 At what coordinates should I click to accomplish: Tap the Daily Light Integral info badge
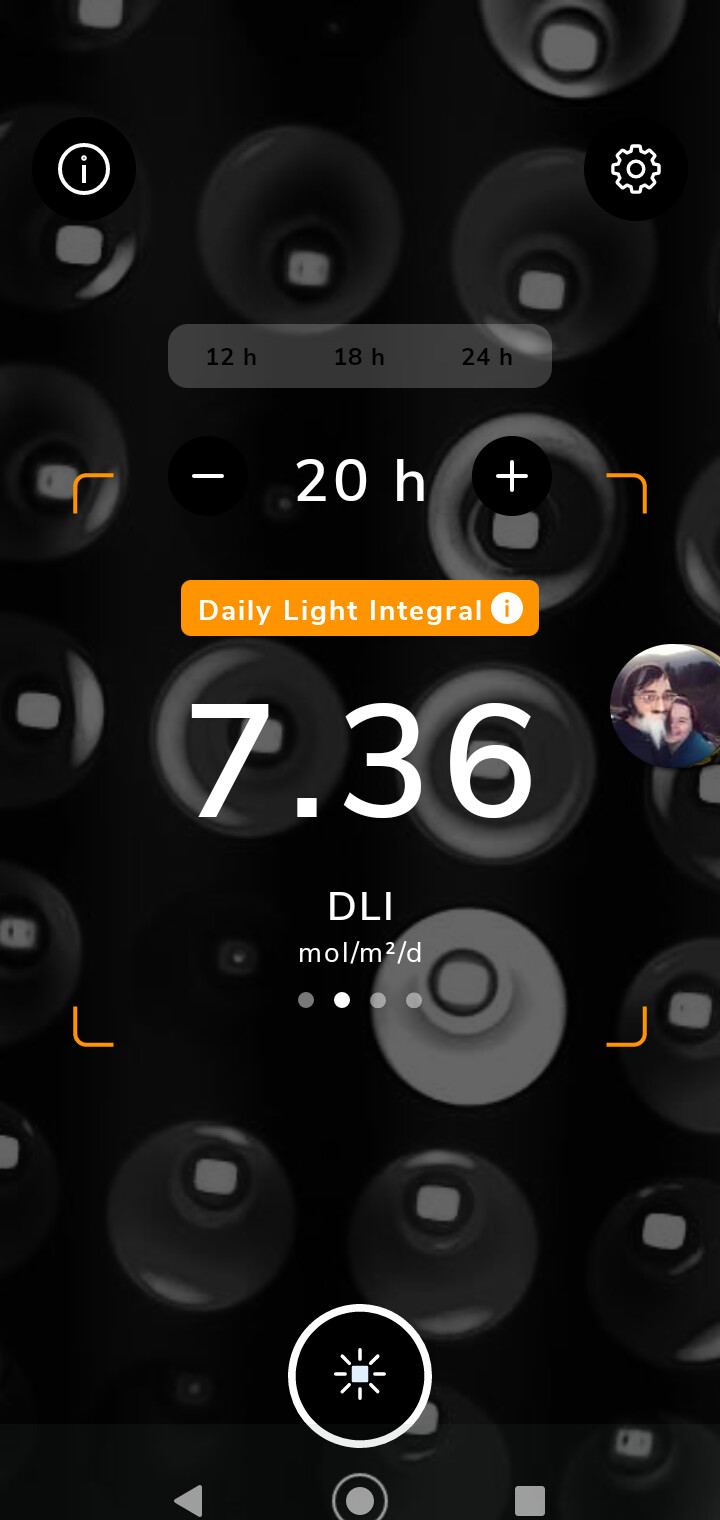pyautogui.click(x=360, y=608)
